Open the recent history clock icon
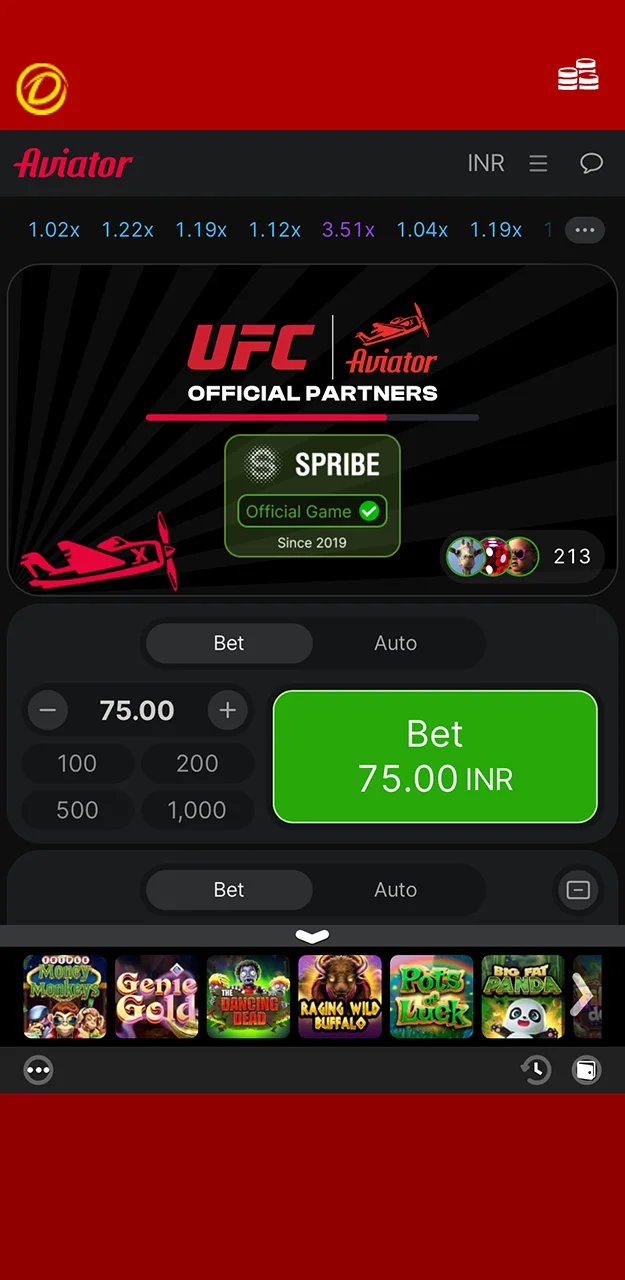Image resolution: width=625 pixels, height=1280 pixels. coord(536,1070)
